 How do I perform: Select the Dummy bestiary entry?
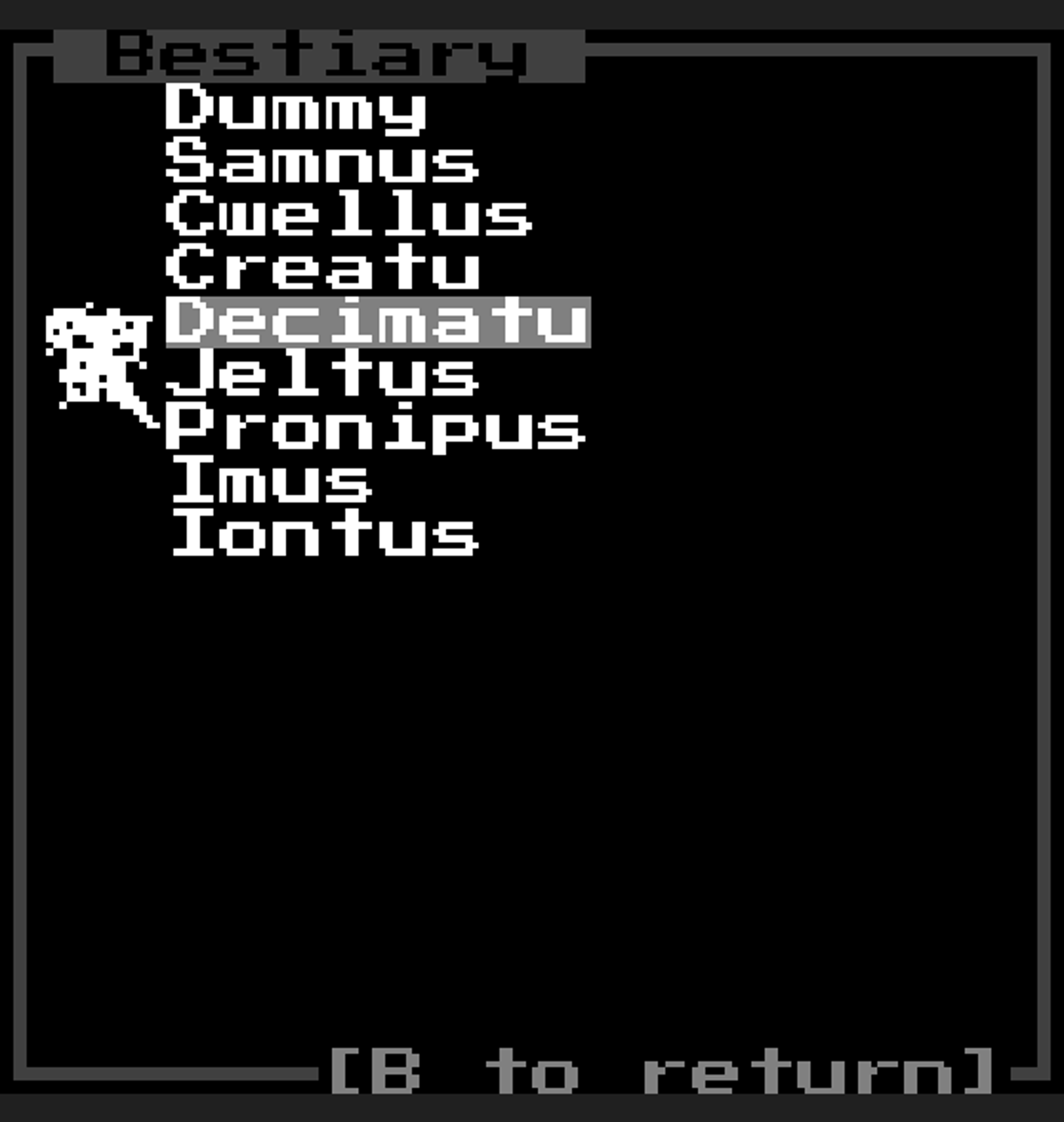[295, 109]
